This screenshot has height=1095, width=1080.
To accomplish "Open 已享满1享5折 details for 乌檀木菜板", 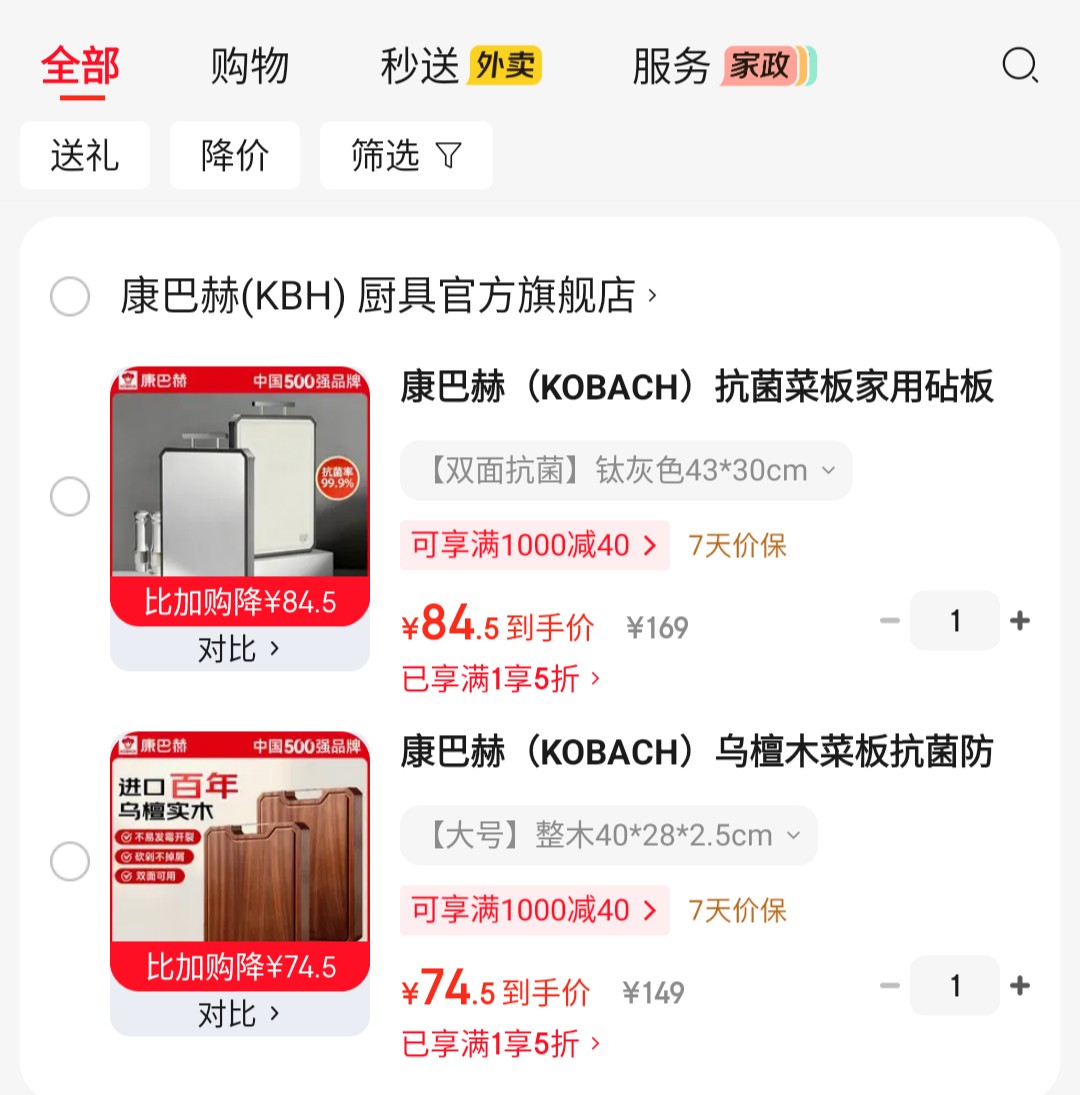I will (x=500, y=1044).
